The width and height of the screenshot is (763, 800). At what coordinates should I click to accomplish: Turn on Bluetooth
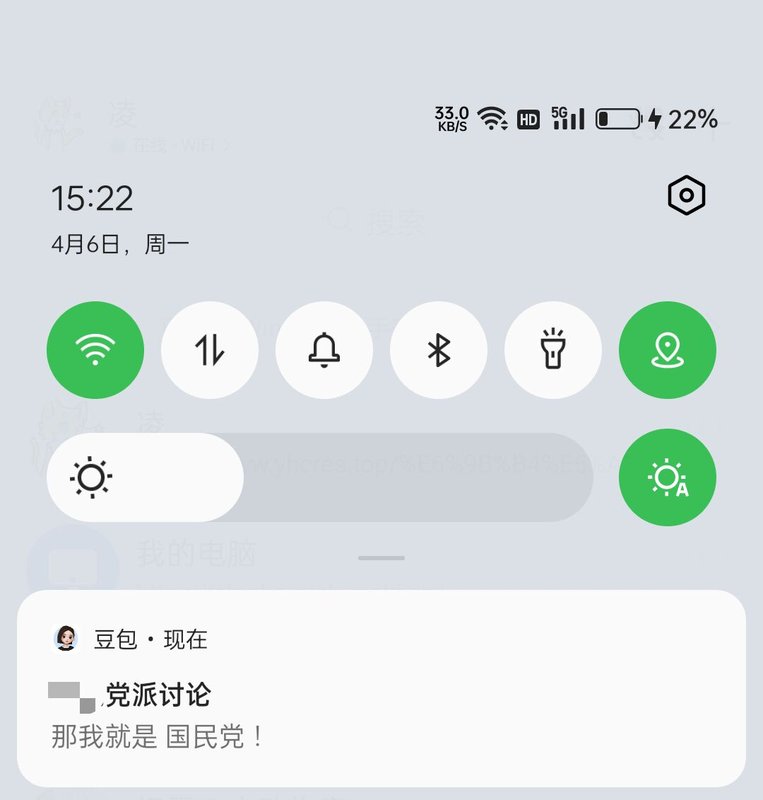(x=438, y=350)
